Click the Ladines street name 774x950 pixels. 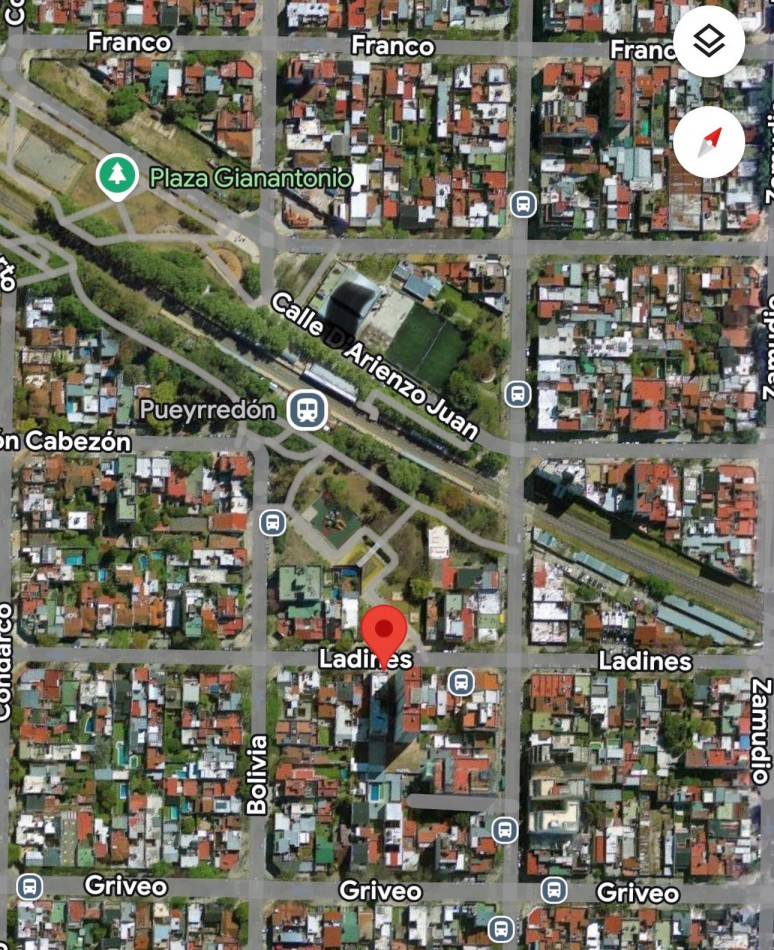point(367,658)
